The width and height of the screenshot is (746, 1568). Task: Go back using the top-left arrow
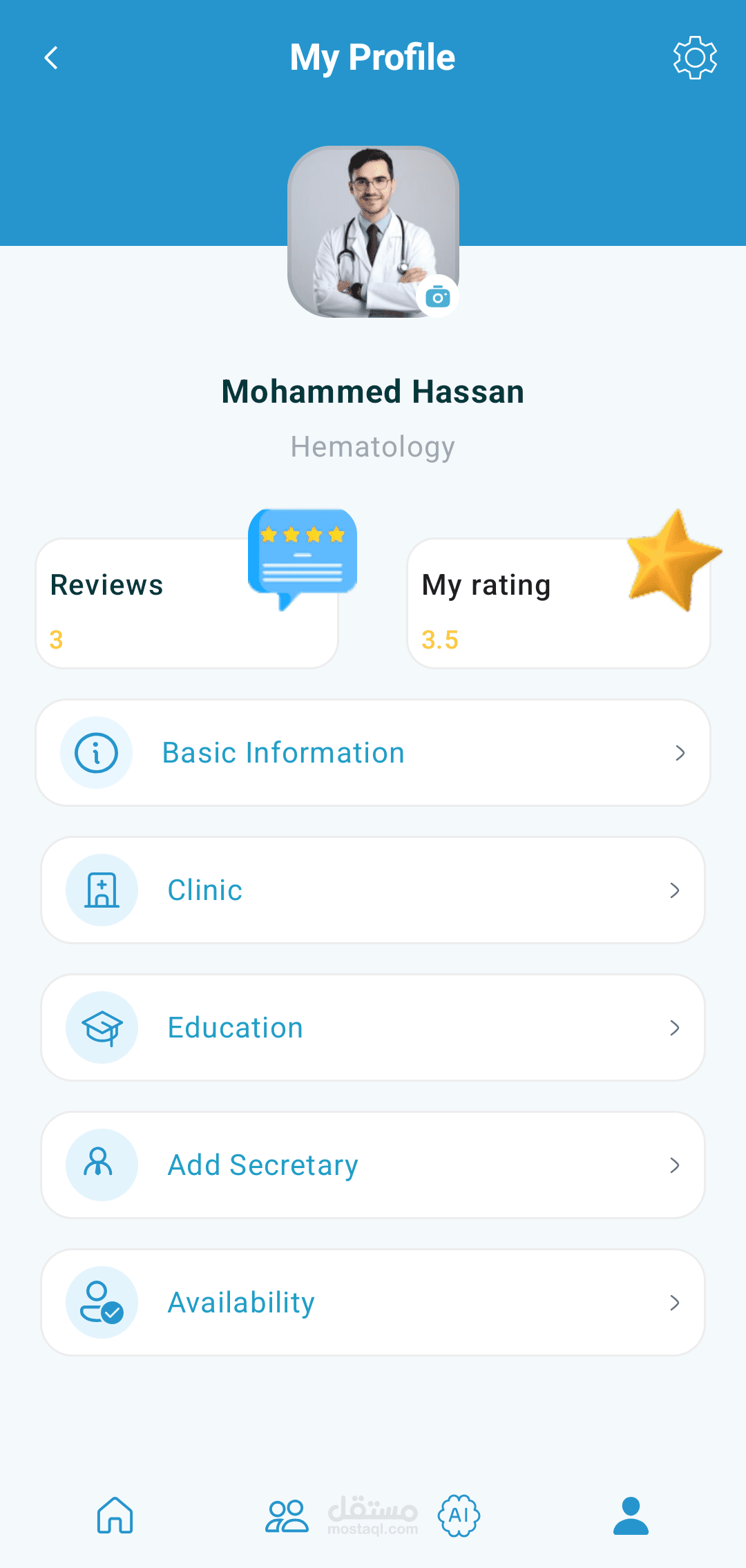51,58
